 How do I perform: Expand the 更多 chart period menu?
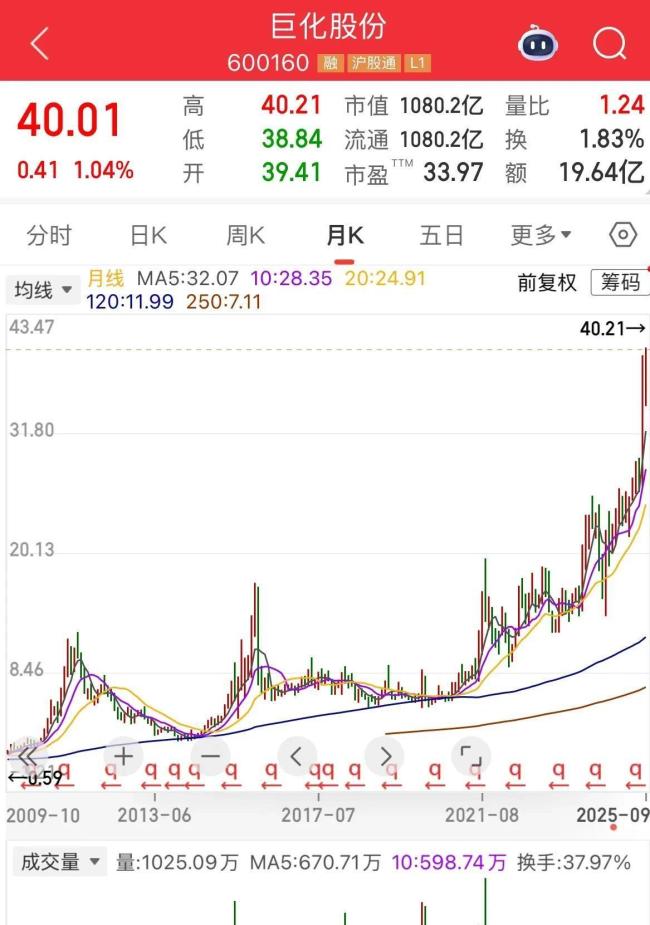click(541, 235)
